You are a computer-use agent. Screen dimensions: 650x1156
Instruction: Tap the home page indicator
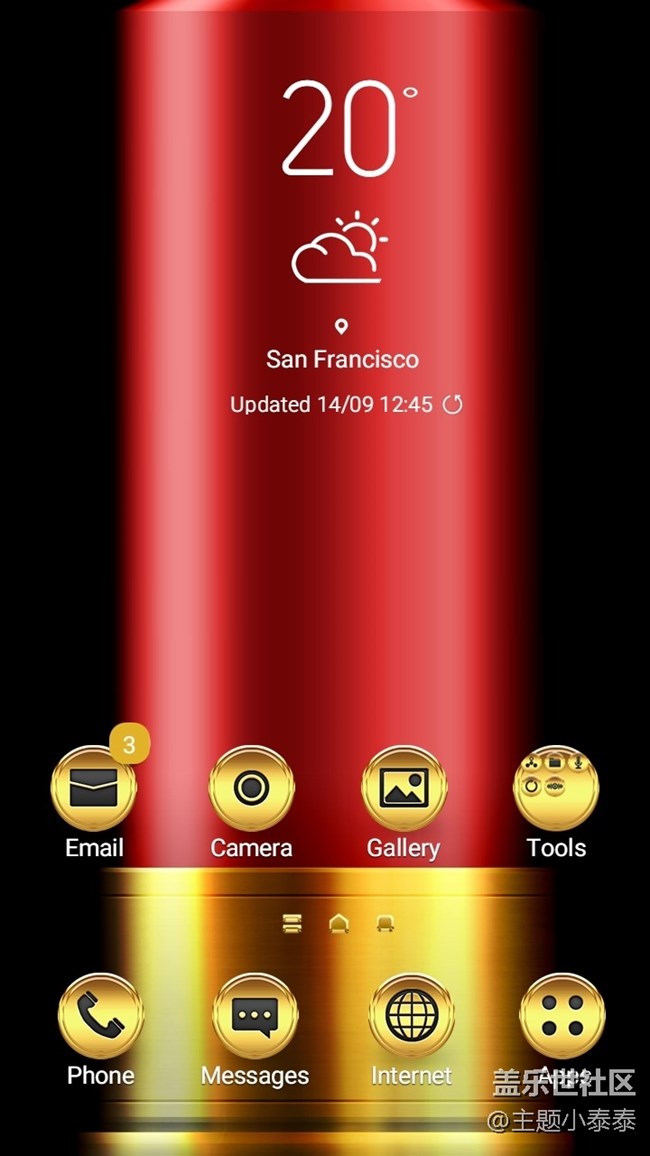click(x=339, y=923)
